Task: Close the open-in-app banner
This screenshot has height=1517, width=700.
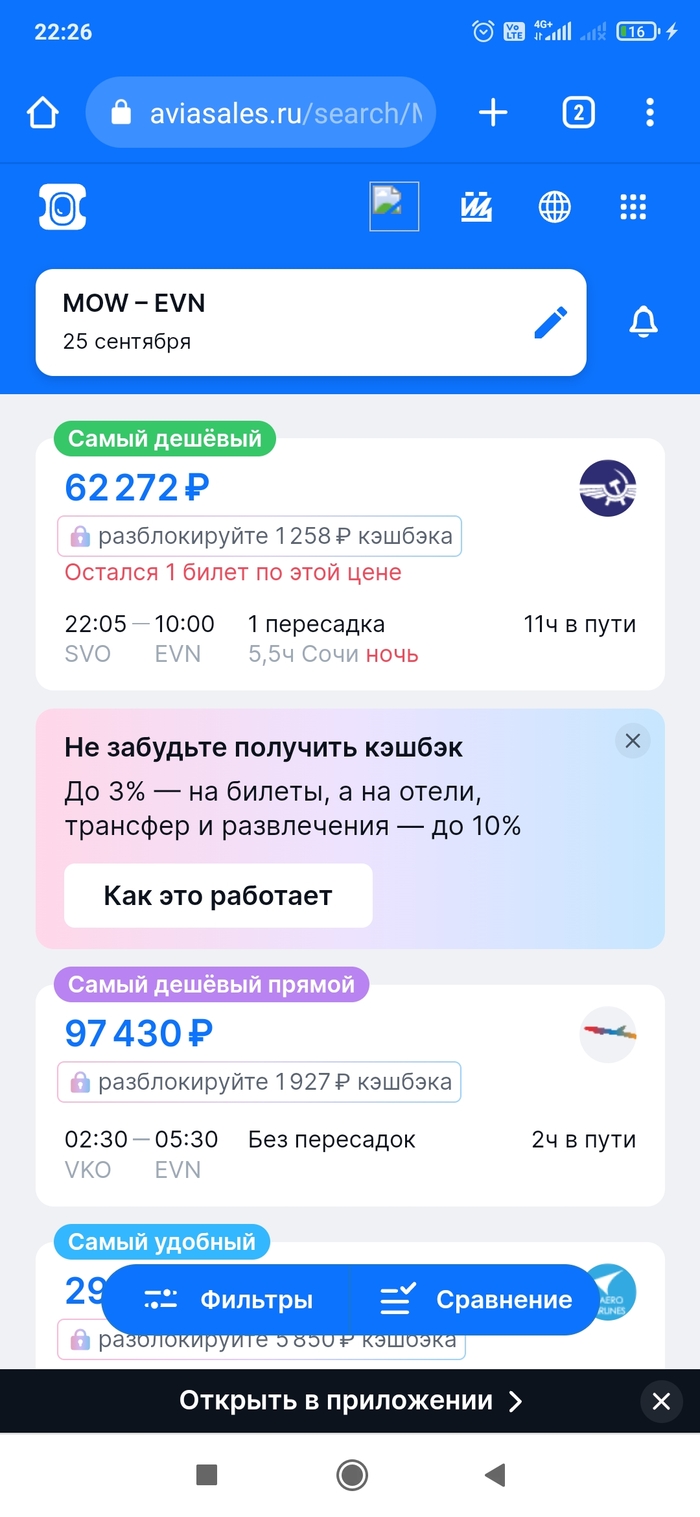Action: point(661,1401)
